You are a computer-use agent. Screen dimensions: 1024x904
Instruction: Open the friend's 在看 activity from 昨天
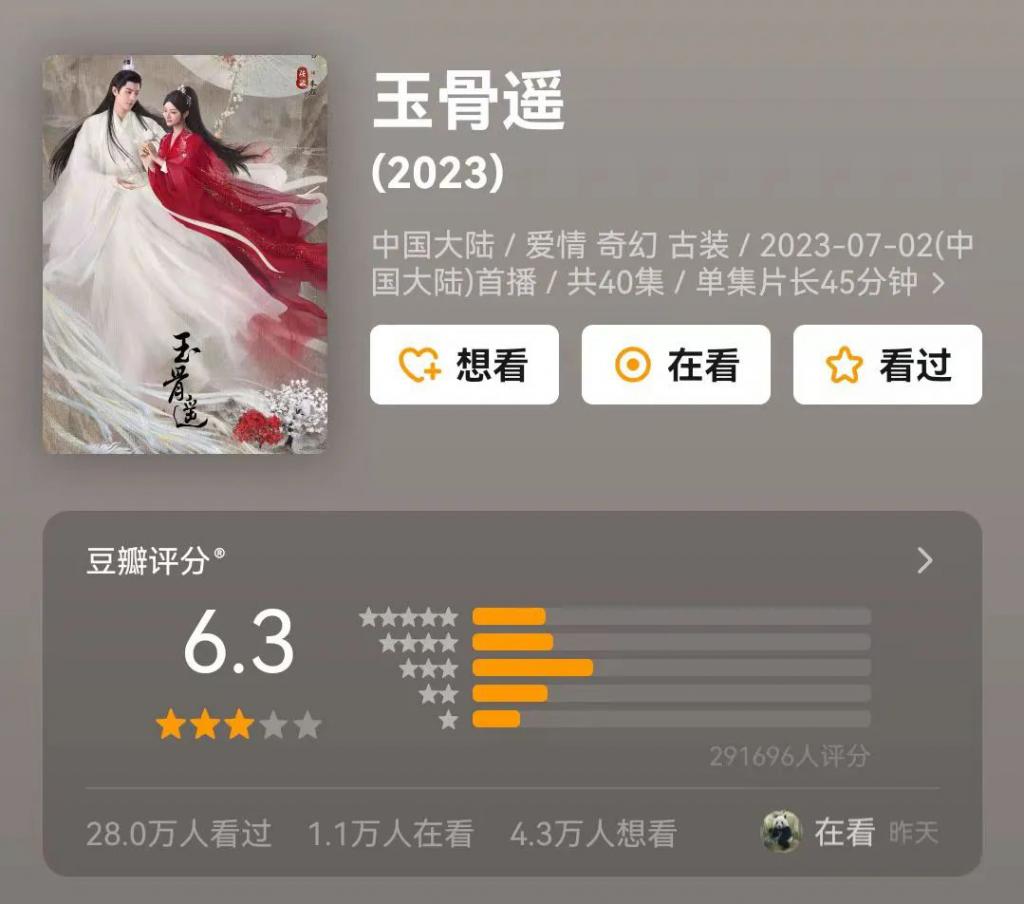[x=848, y=832]
